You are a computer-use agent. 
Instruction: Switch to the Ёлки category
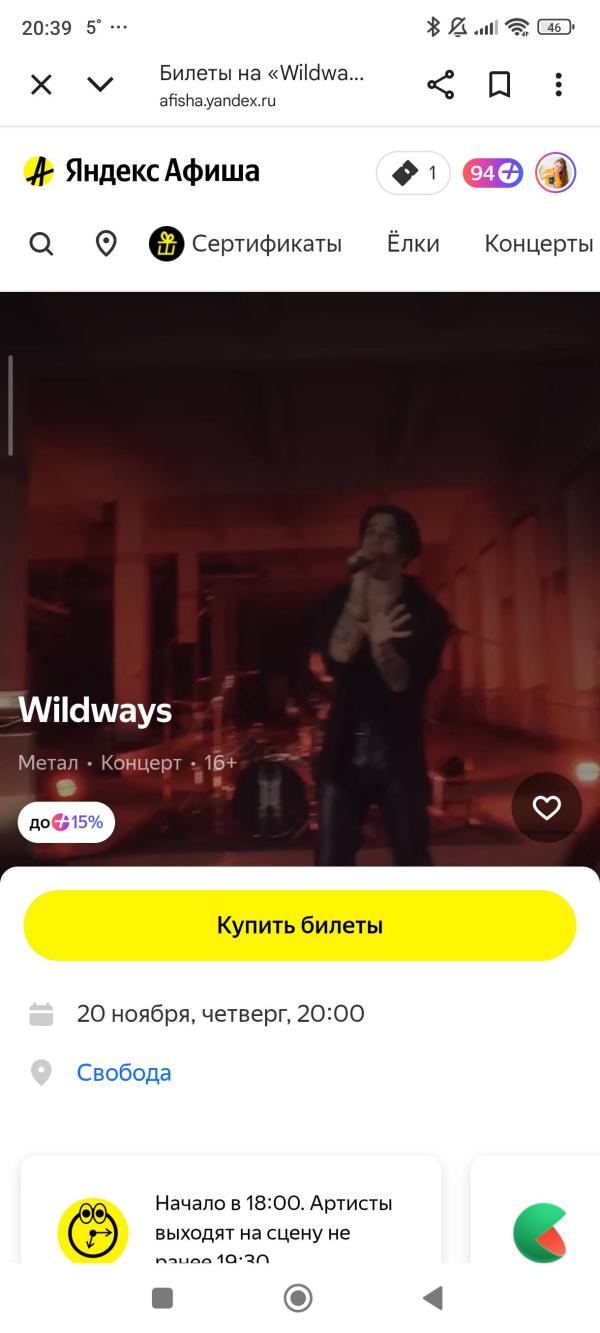413,244
